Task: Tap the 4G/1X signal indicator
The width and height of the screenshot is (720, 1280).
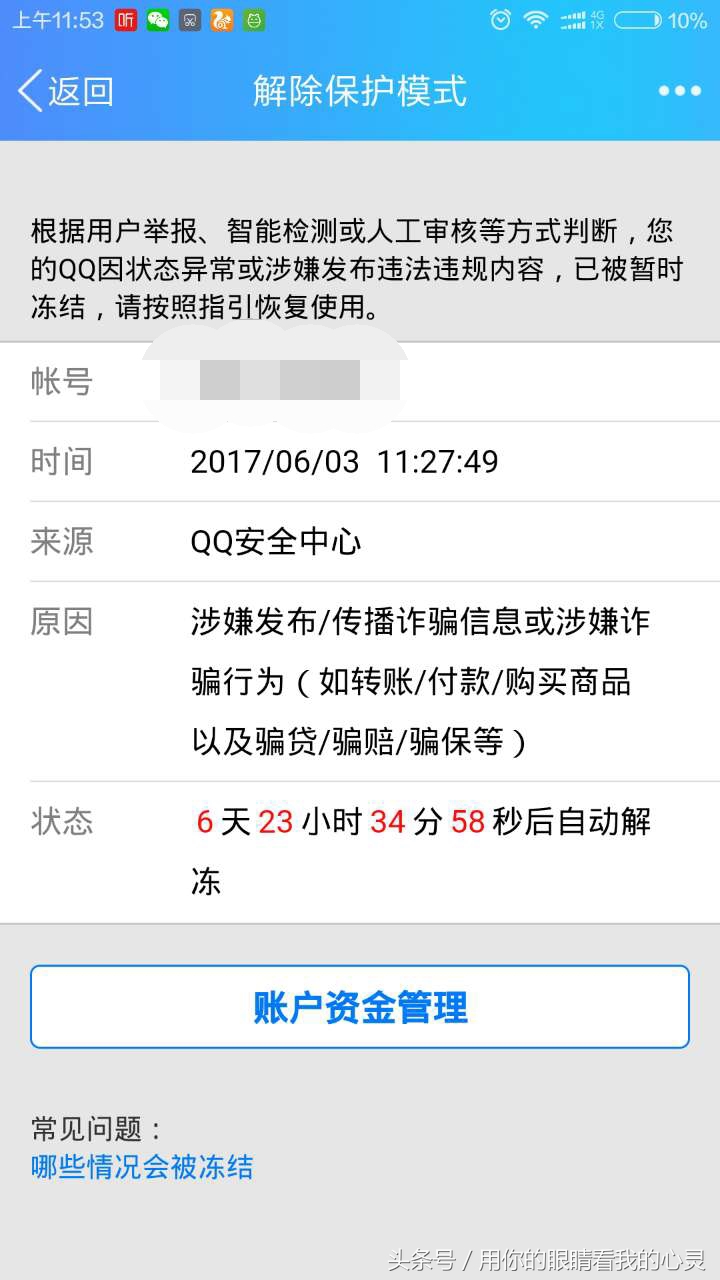Action: pos(580,17)
